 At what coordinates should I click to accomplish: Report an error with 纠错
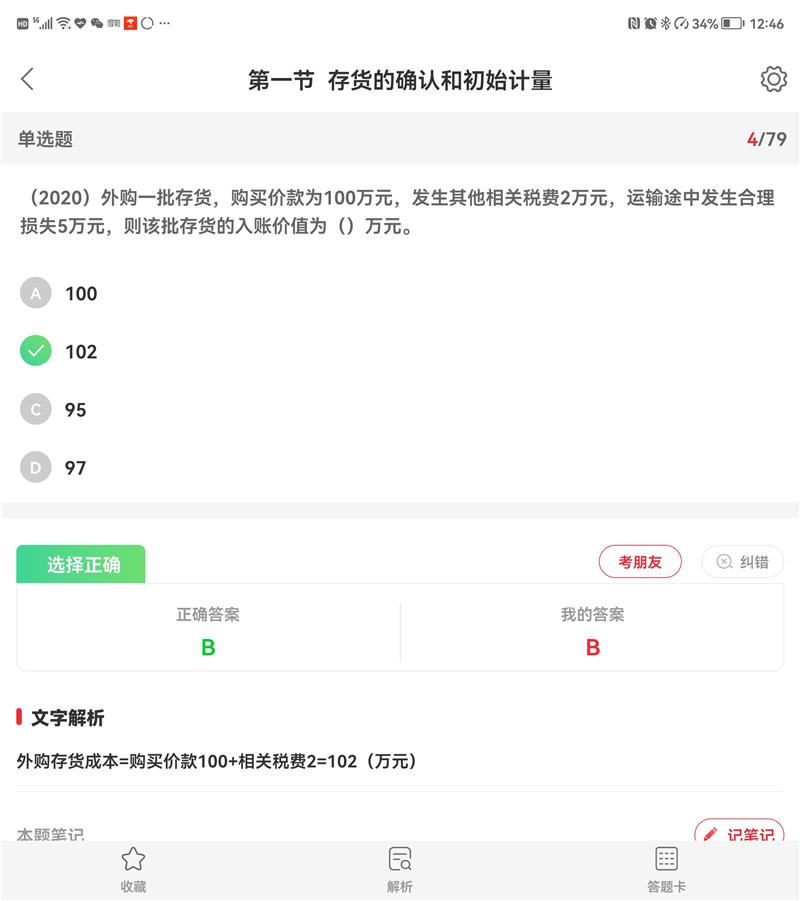tap(742, 562)
